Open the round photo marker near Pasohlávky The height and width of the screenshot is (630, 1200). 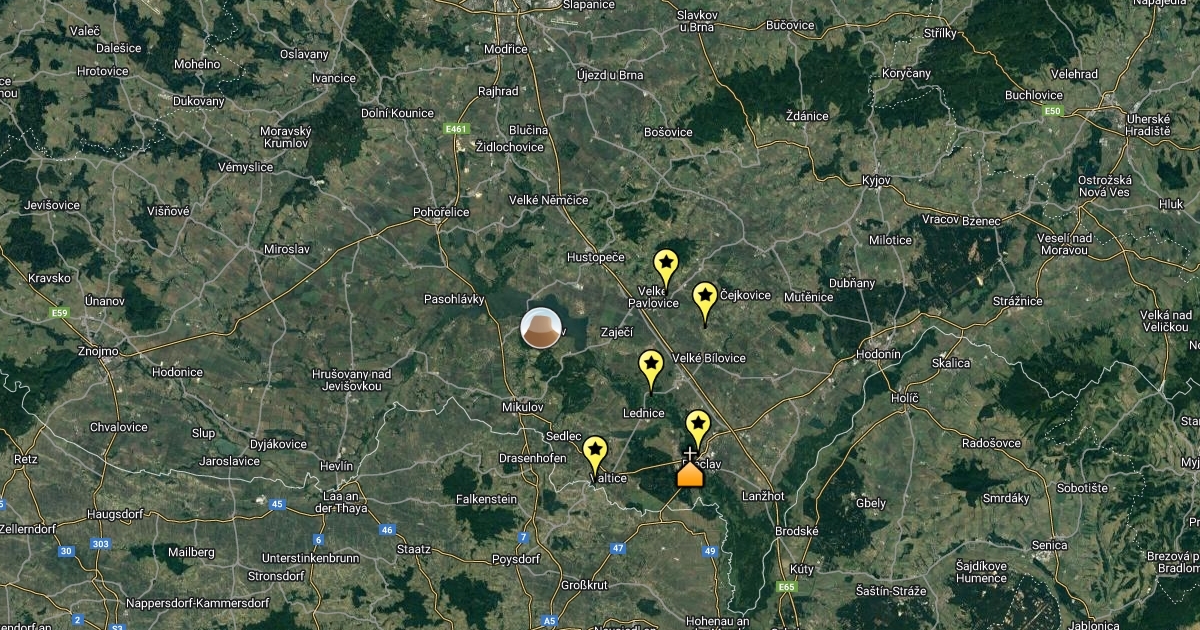click(x=540, y=328)
